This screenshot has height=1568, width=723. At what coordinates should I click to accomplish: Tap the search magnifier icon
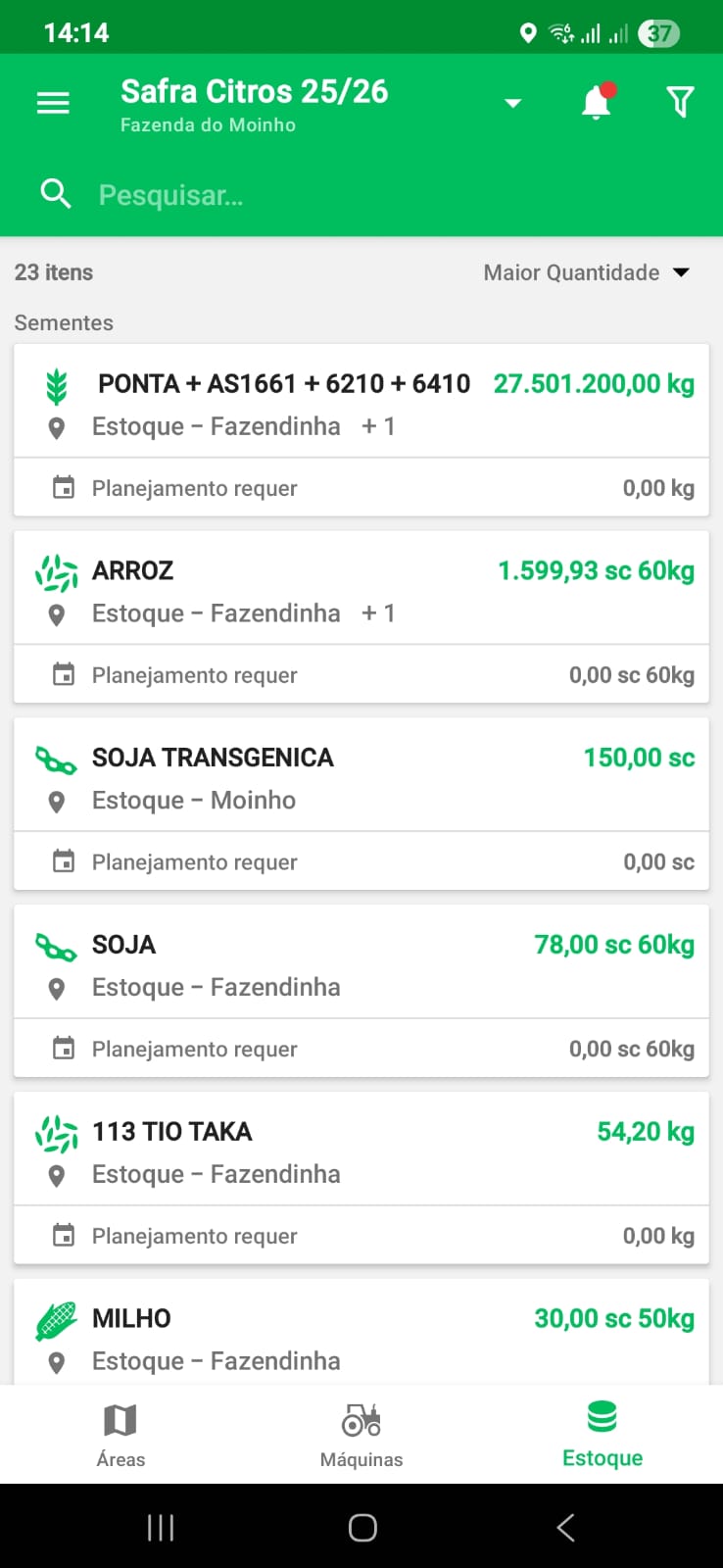56,194
